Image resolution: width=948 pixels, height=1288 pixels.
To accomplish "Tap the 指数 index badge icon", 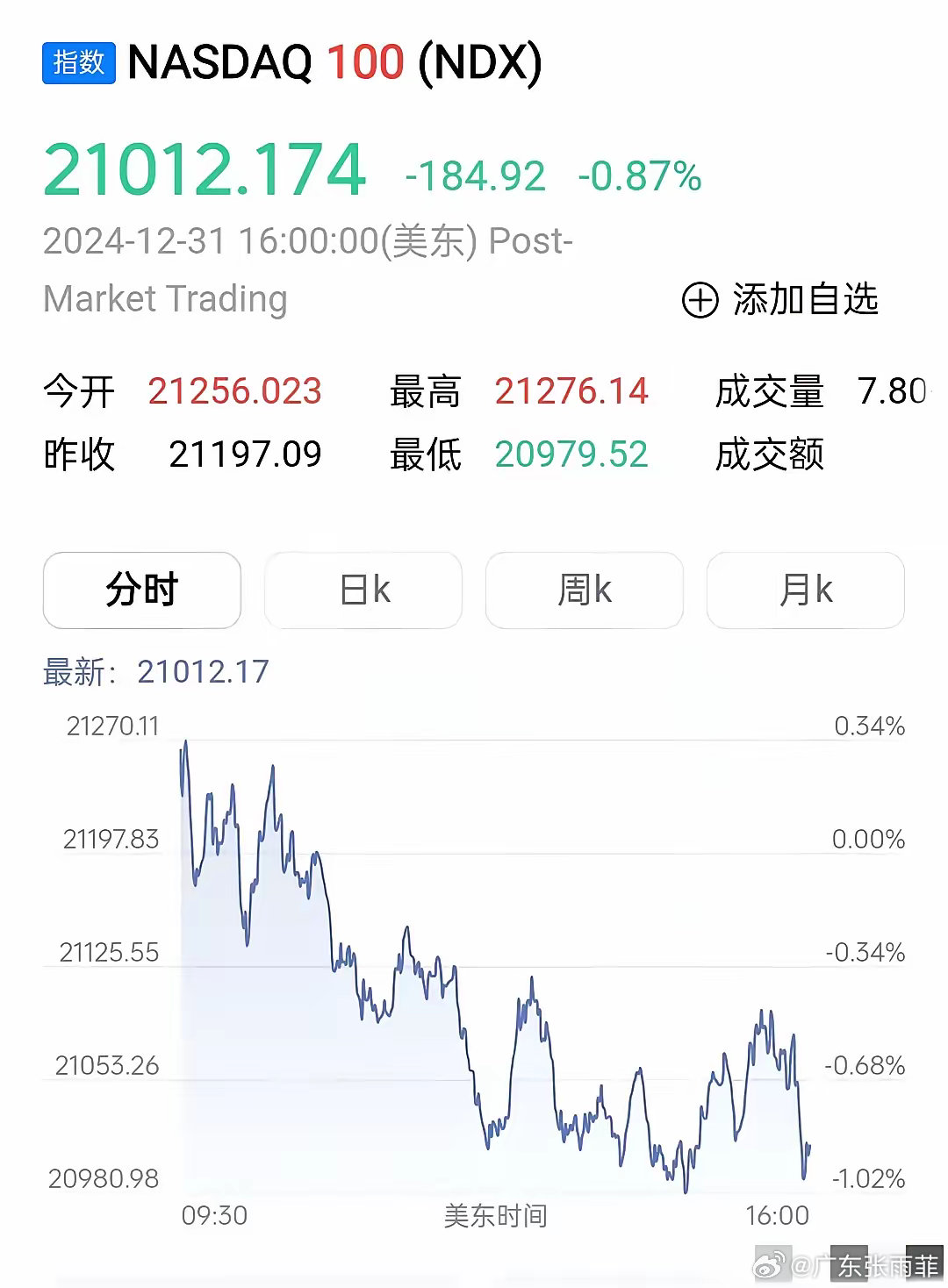I will (x=79, y=62).
